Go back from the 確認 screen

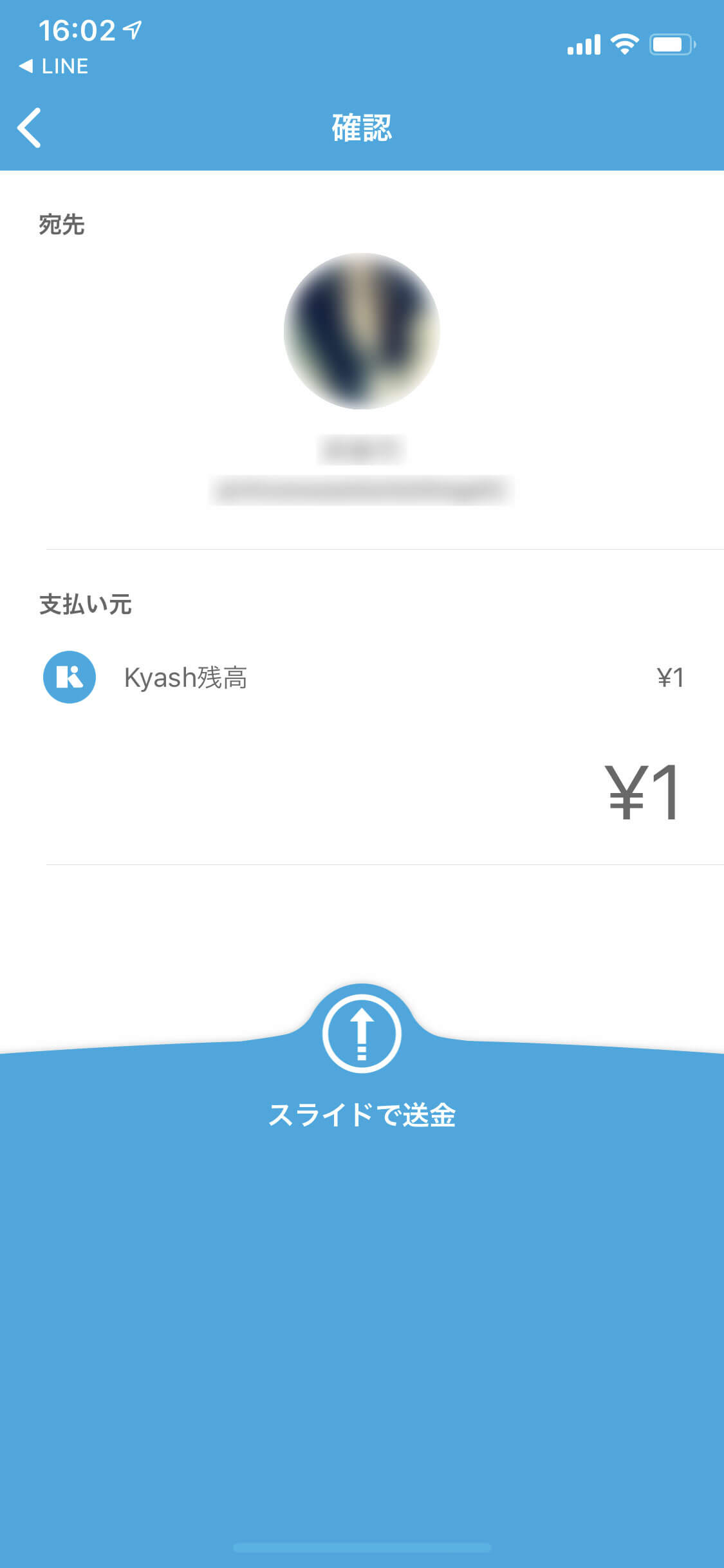(x=30, y=127)
